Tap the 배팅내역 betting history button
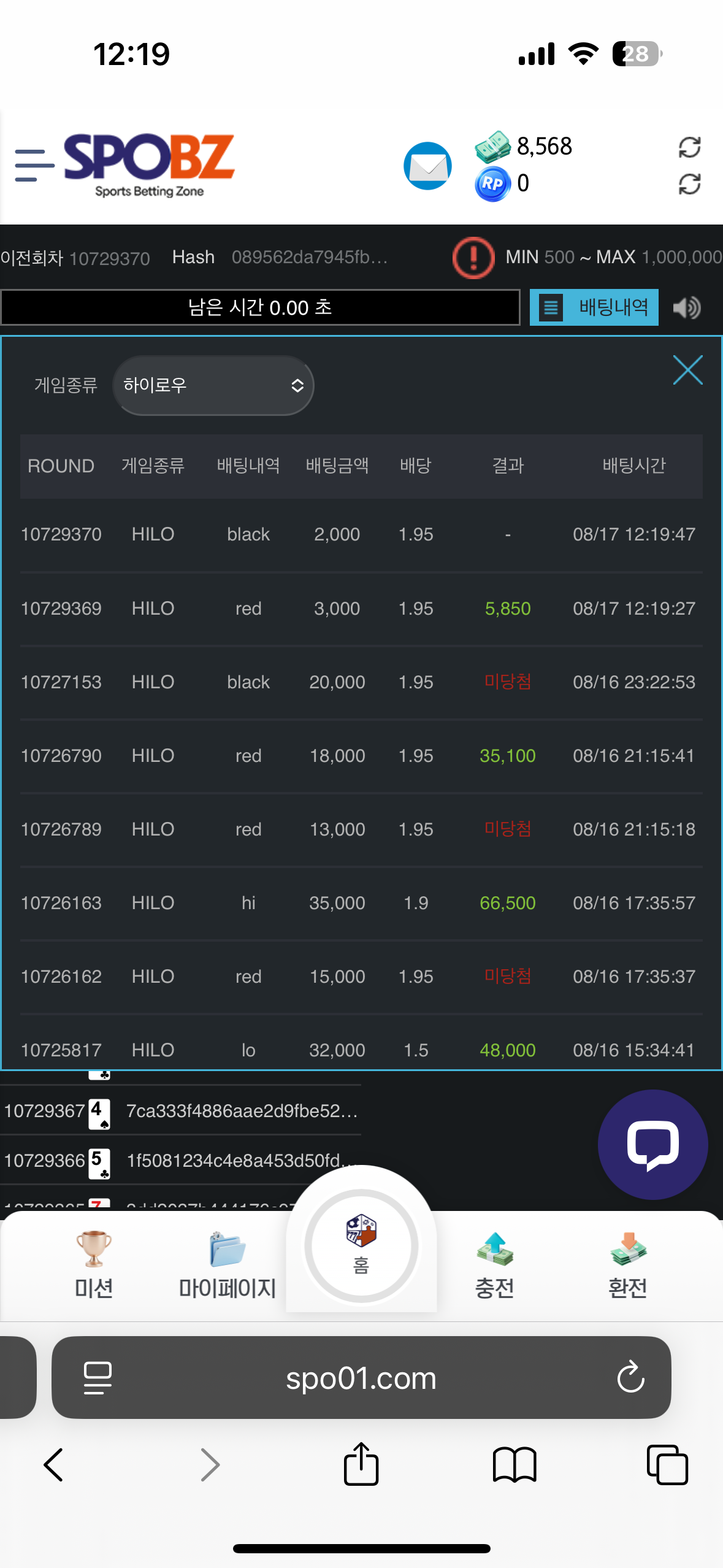 pyautogui.click(x=594, y=307)
